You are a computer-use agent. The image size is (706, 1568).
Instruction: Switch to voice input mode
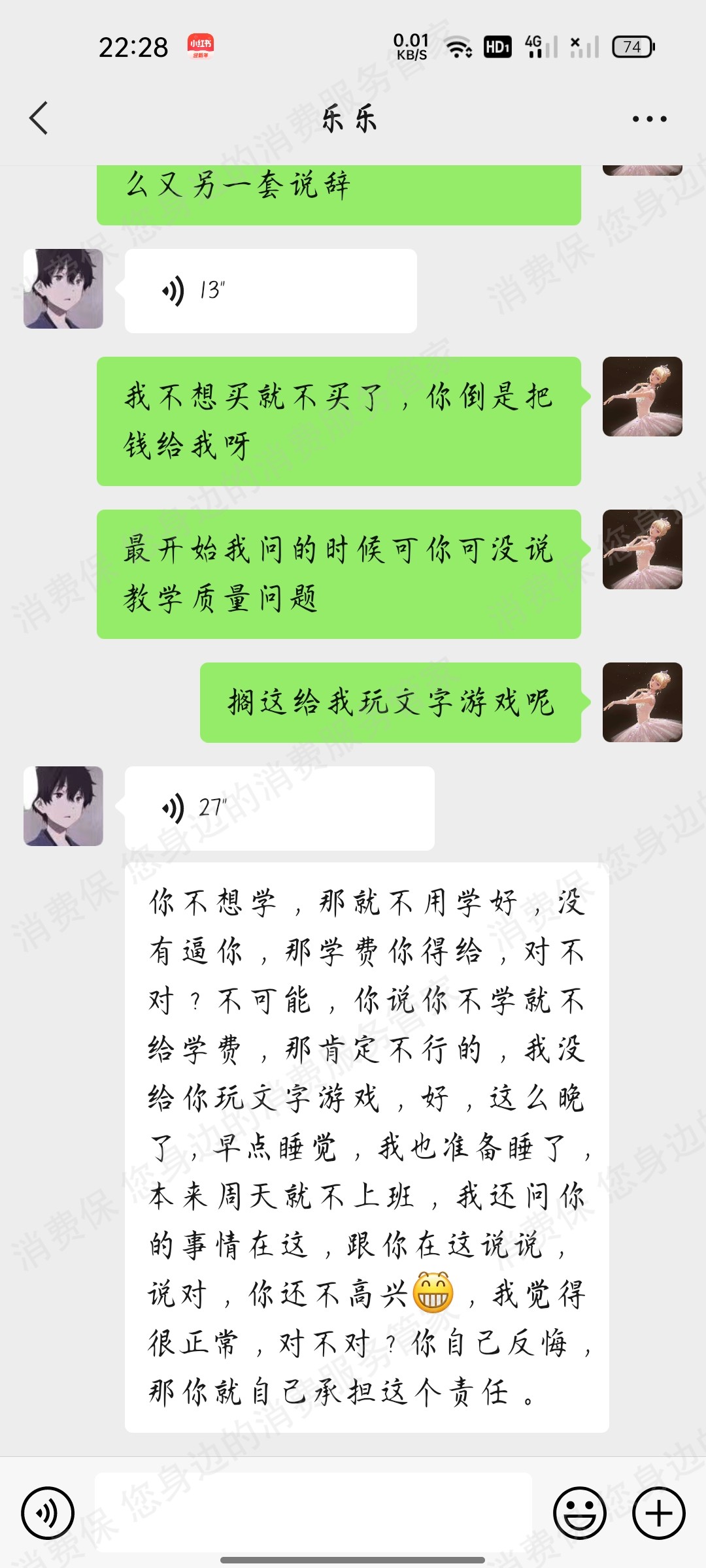(x=48, y=1512)
